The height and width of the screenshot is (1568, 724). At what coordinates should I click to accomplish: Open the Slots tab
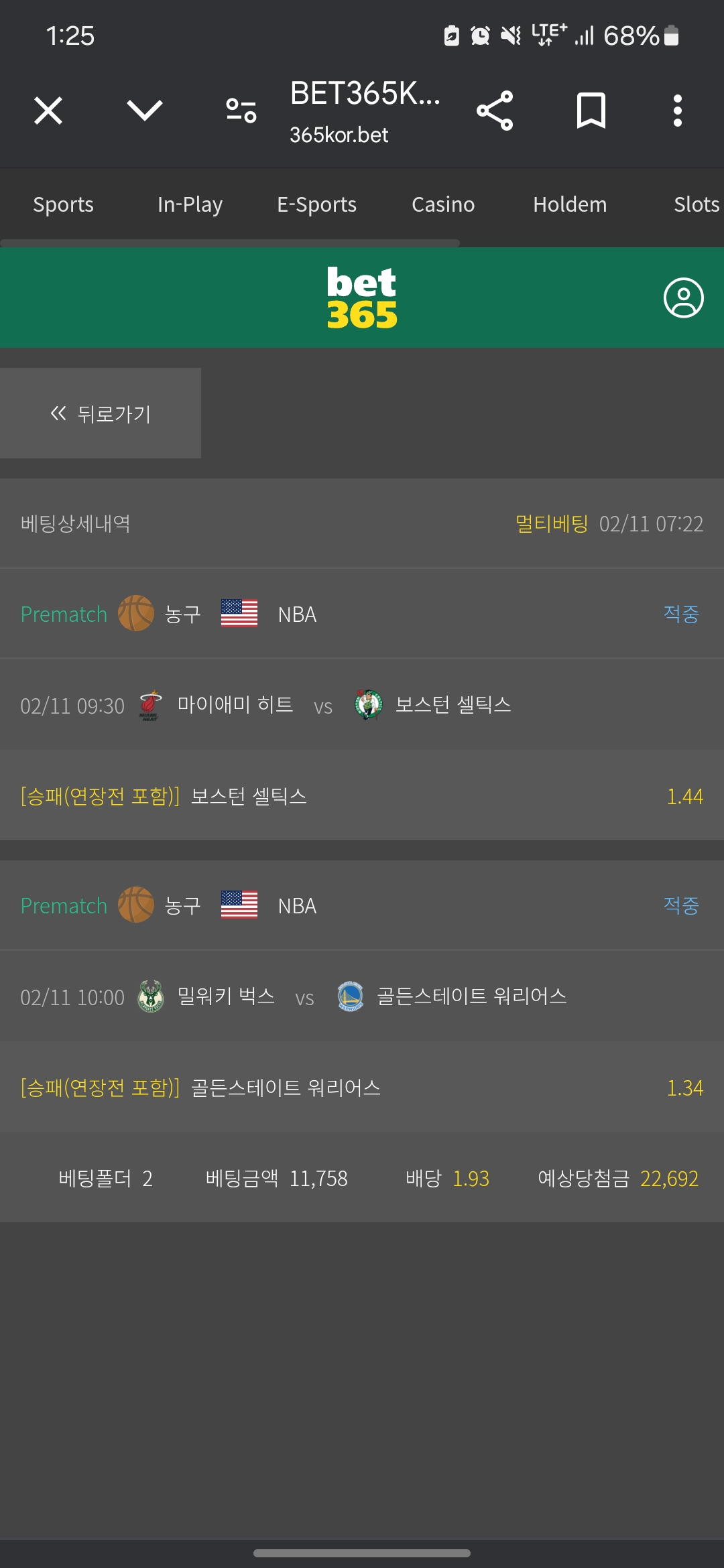[x=697, y=204]
